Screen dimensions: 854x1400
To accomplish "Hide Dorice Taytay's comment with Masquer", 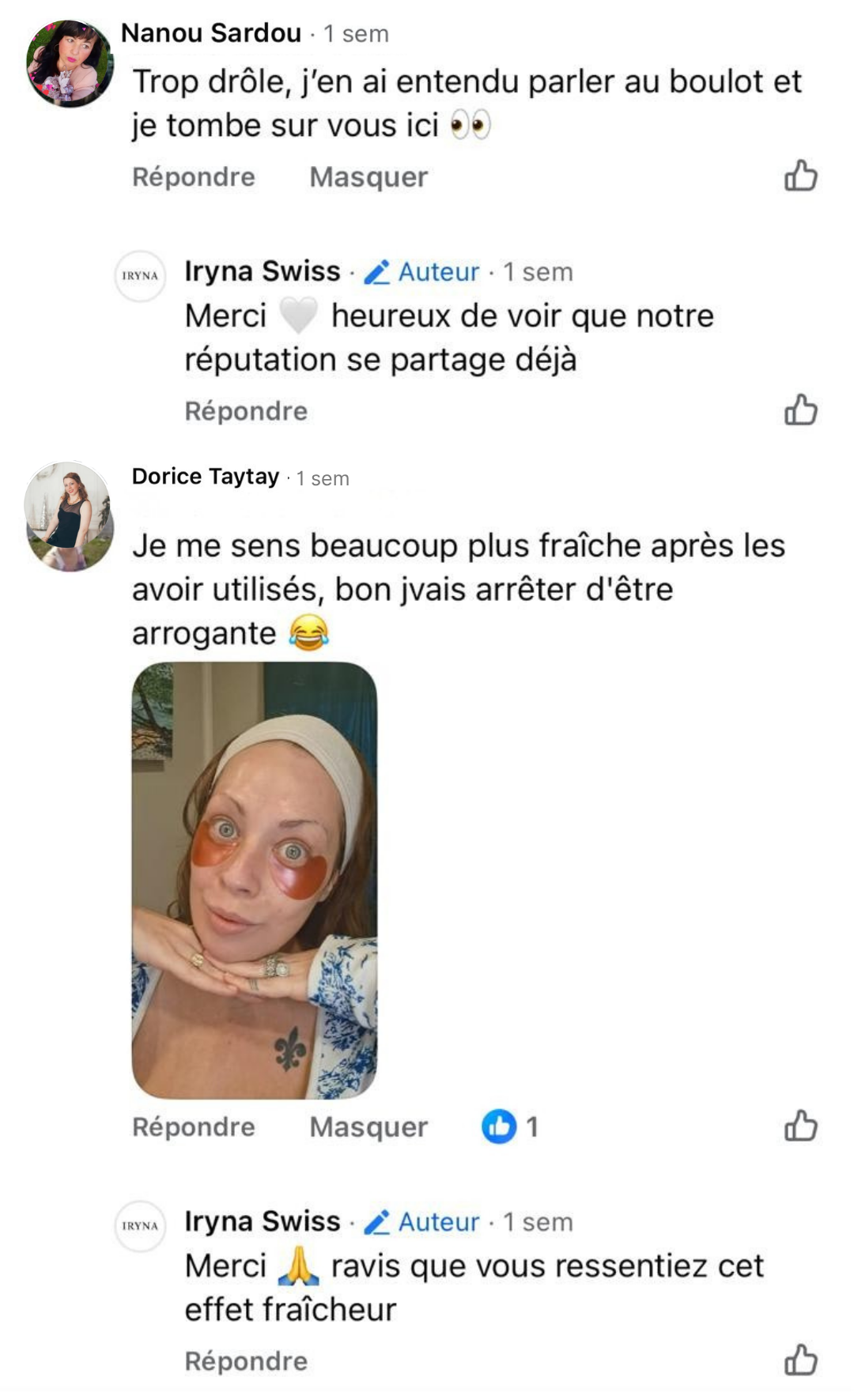I will coord(368,1126).
